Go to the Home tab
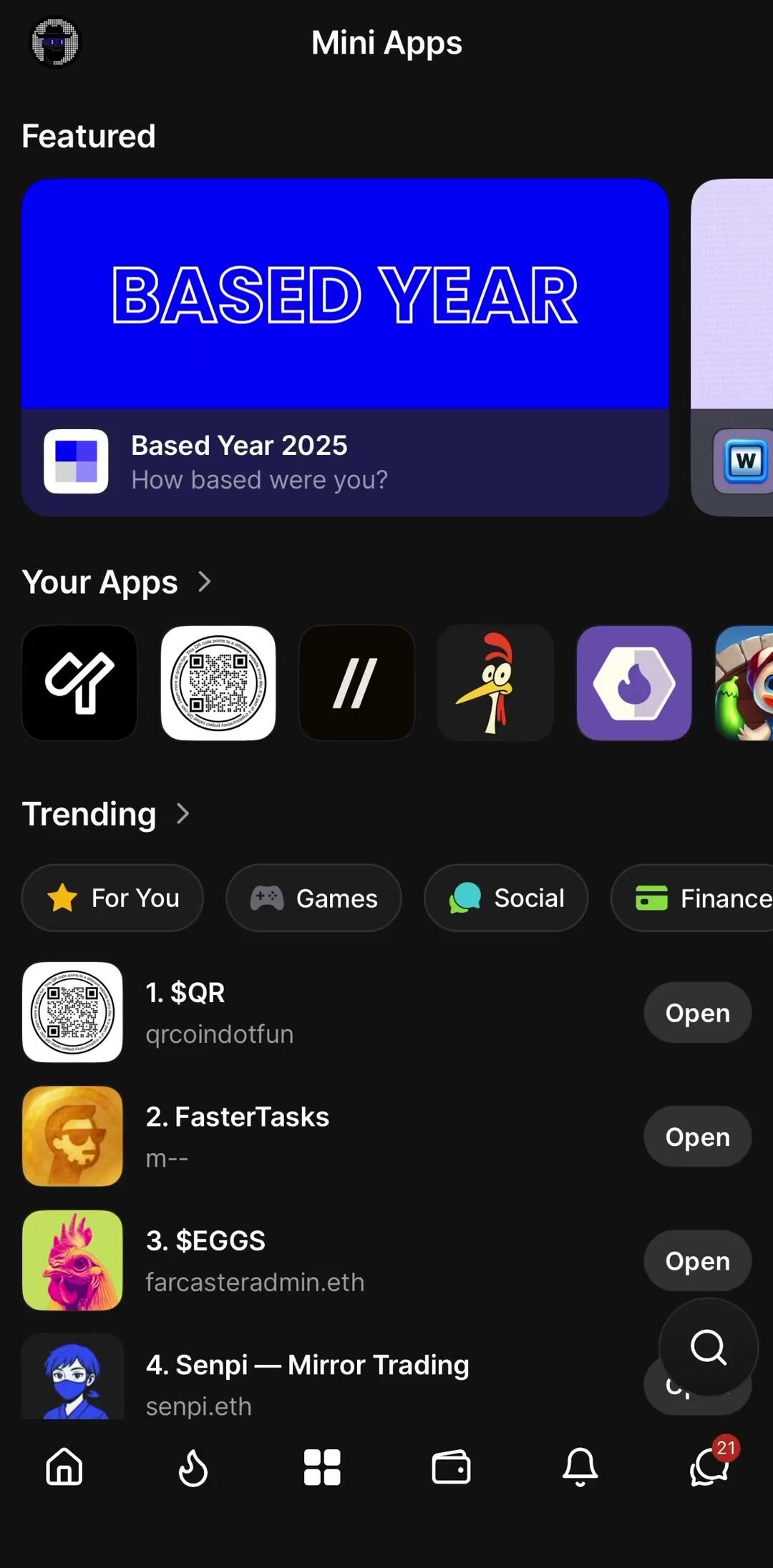 [64, 1467]
